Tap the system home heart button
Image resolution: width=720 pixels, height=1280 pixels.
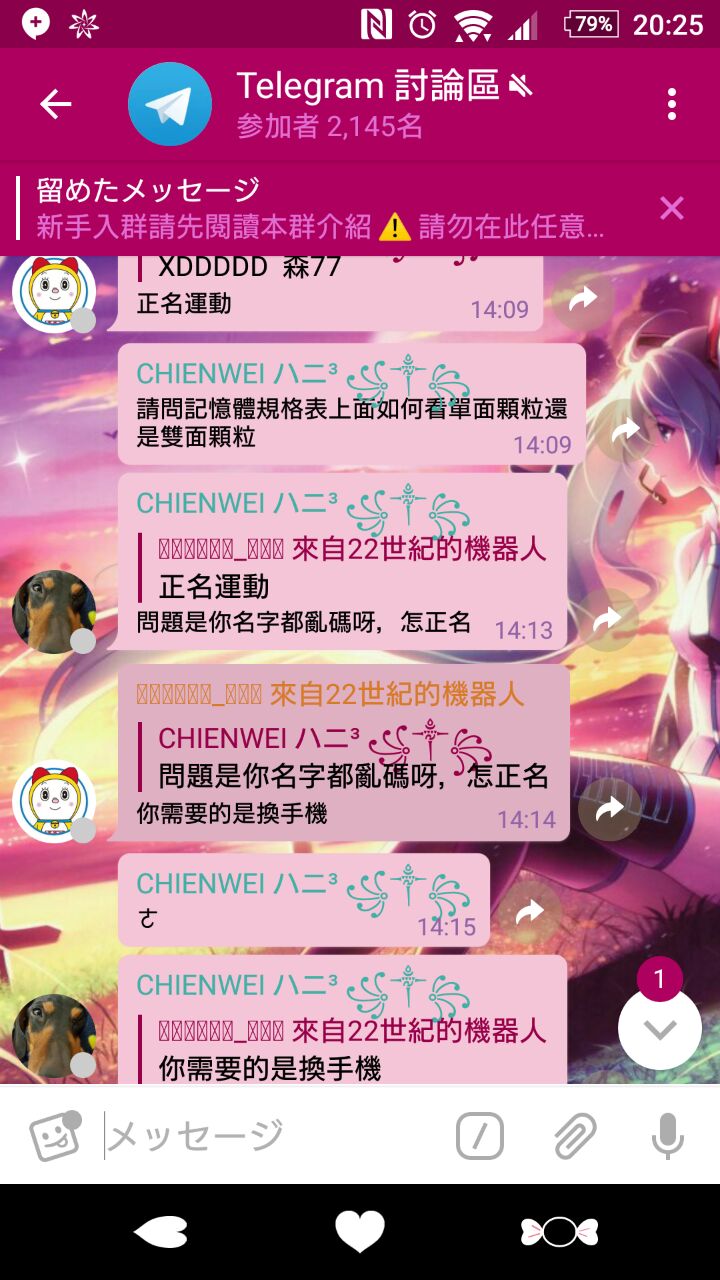point(359,1232)
